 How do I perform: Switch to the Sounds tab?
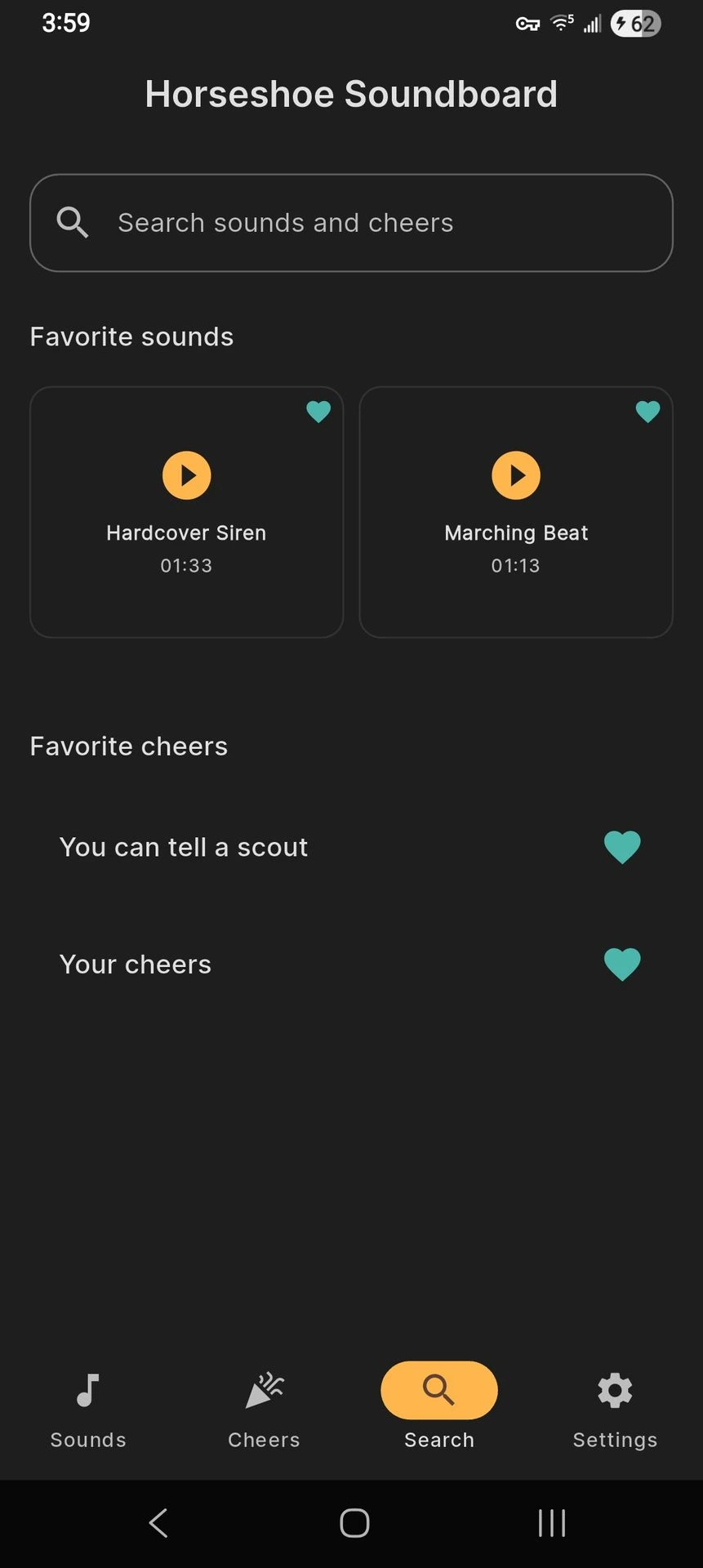point(88,1406)
